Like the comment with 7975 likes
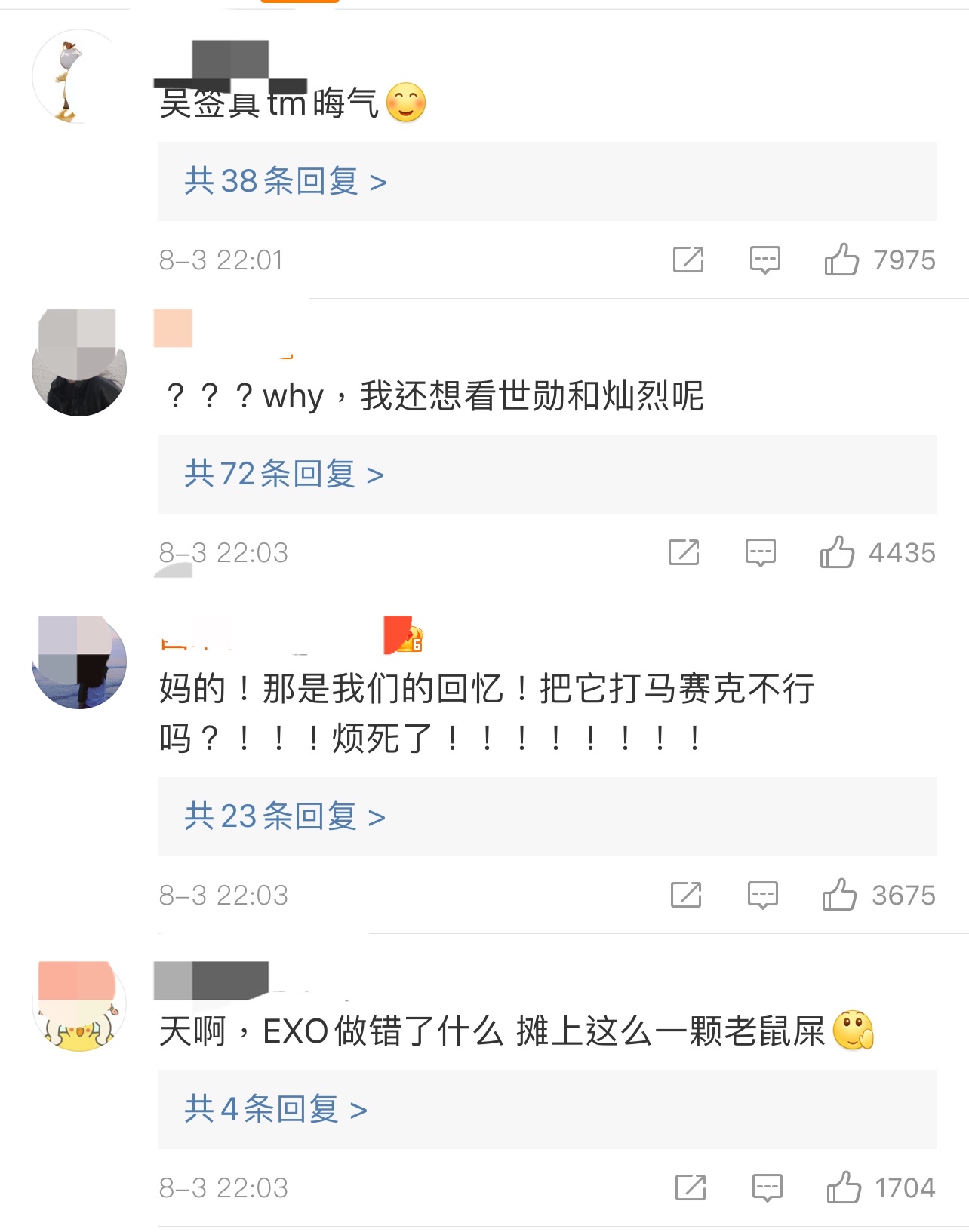The height and width of the screenshot is (1232, 969). click(841, 260)
